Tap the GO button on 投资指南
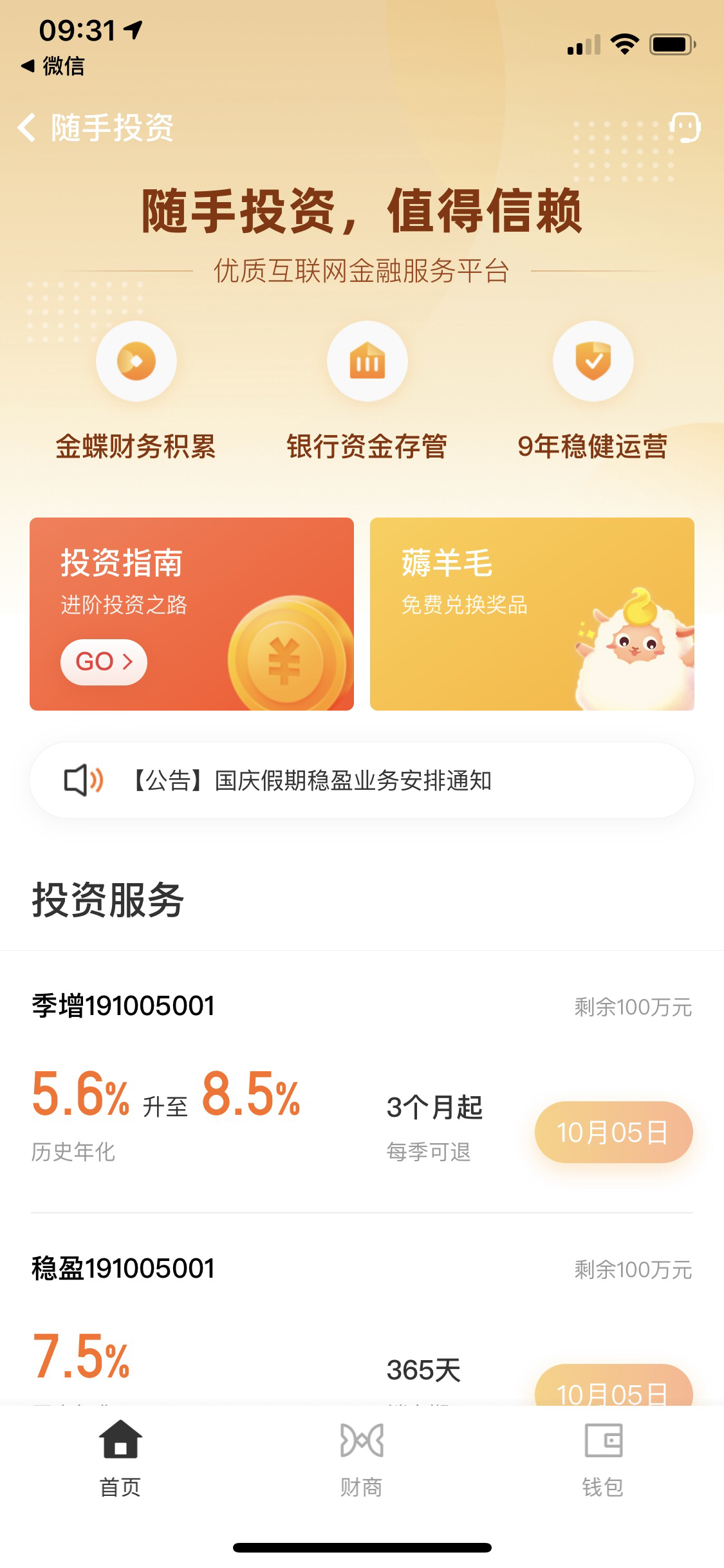724x1568 pixels. tap(104, 662)
